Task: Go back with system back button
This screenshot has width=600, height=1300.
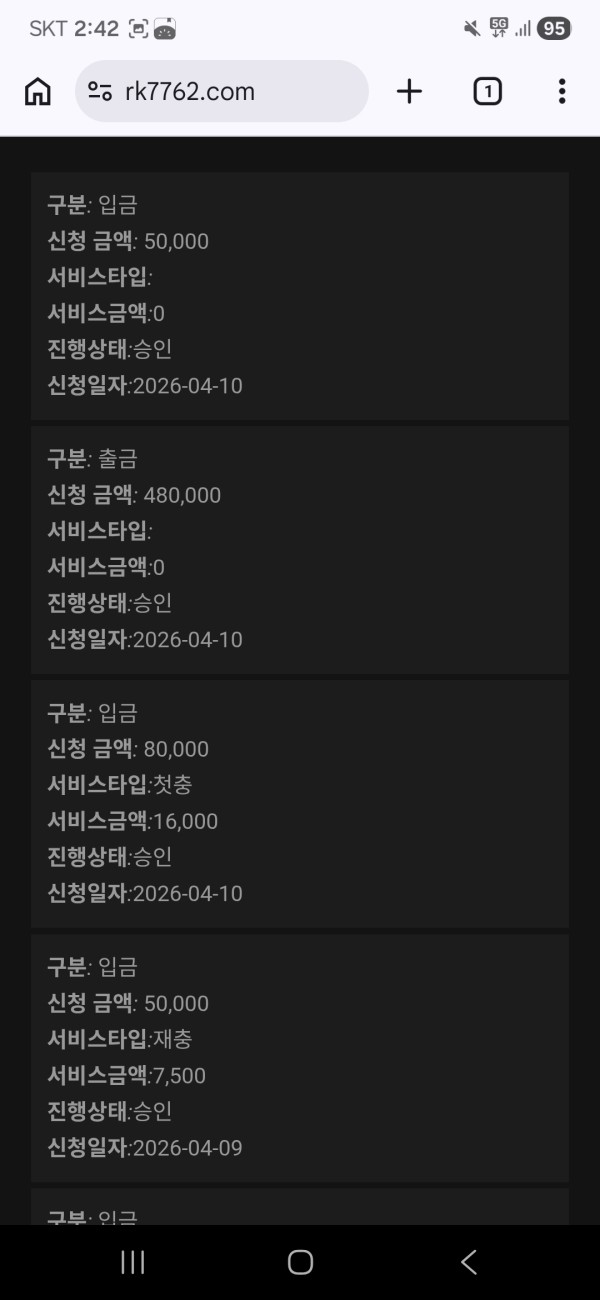Action: (x=468, y=1262)
